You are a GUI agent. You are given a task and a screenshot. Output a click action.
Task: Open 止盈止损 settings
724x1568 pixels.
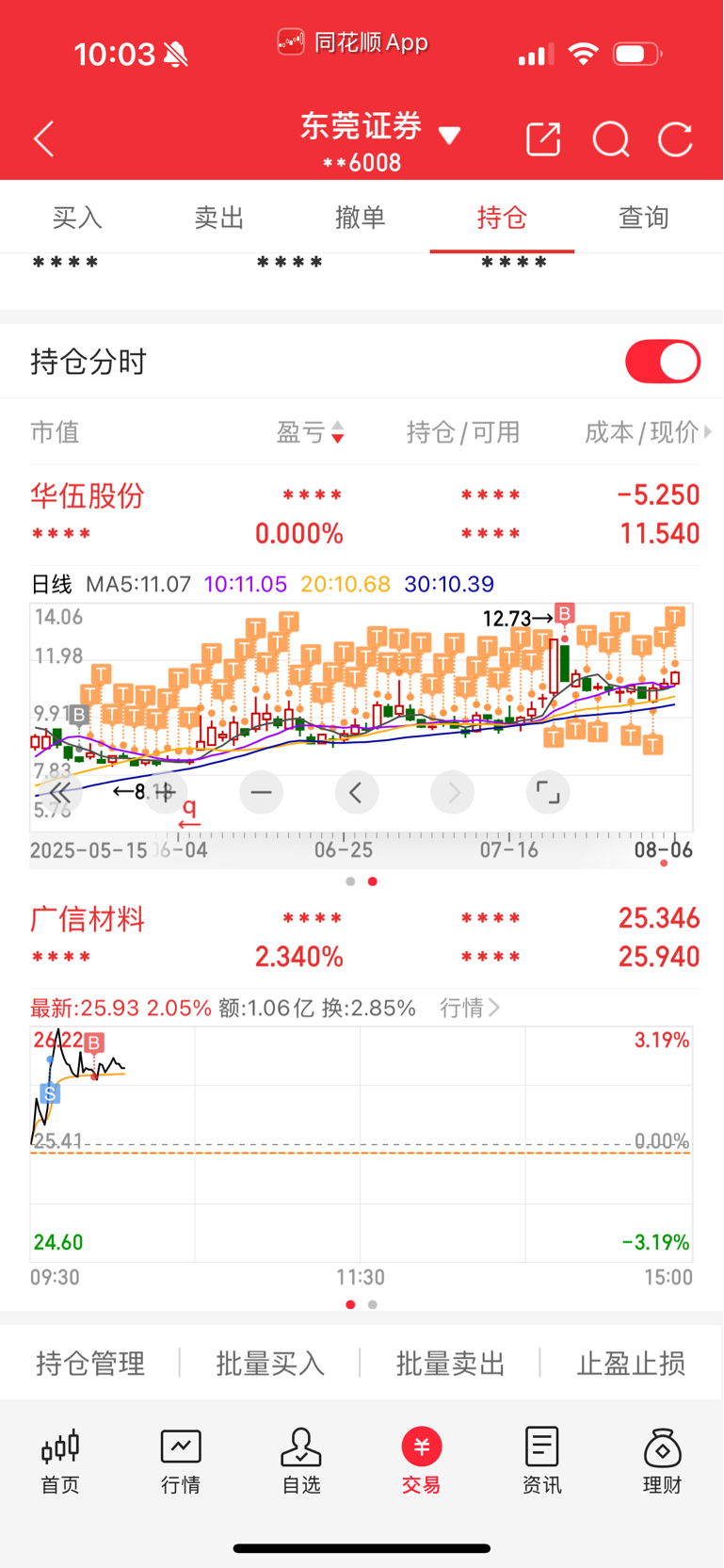coord(631,1363)
